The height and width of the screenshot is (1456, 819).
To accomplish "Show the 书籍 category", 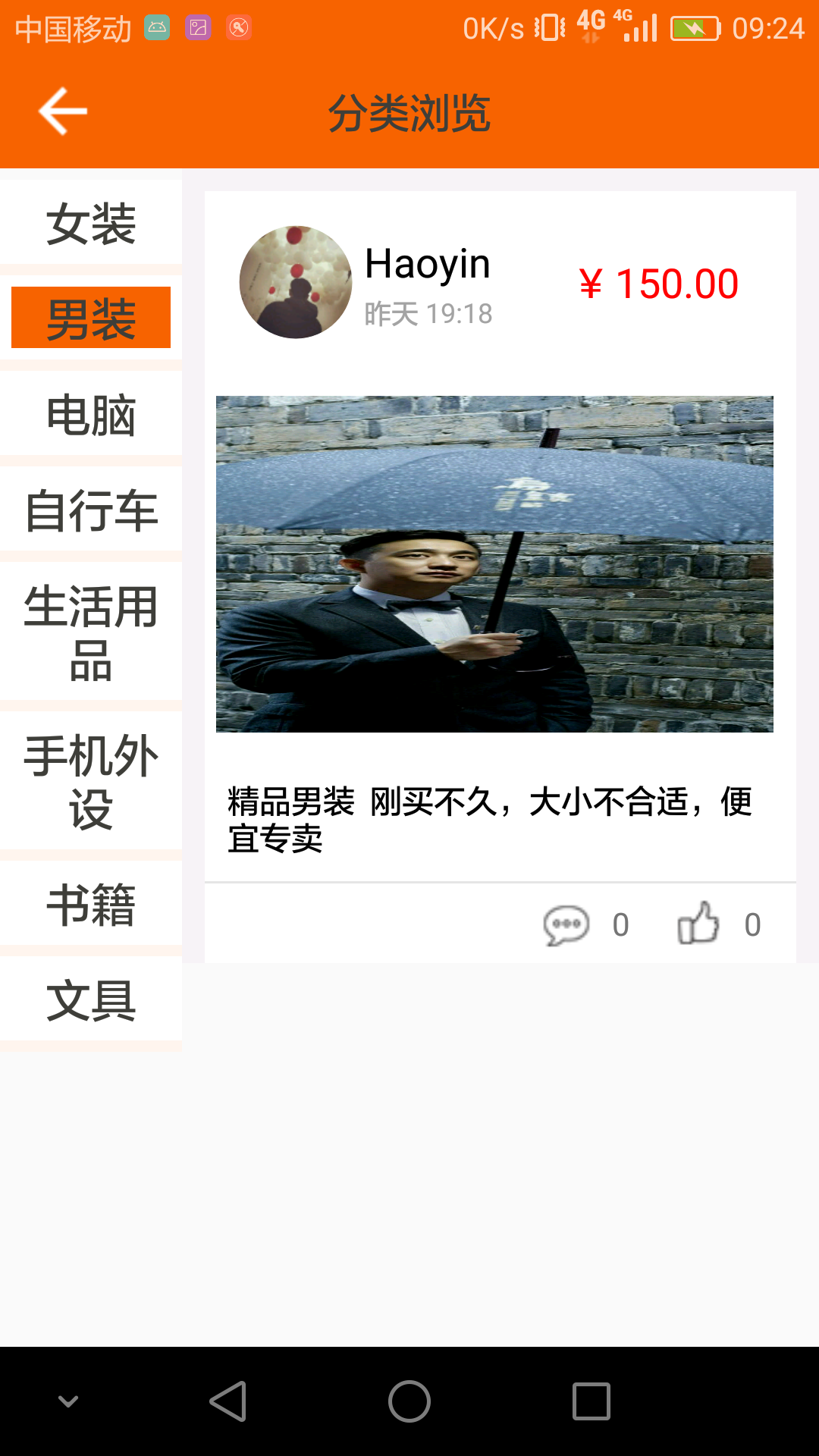I will point(91,903).
